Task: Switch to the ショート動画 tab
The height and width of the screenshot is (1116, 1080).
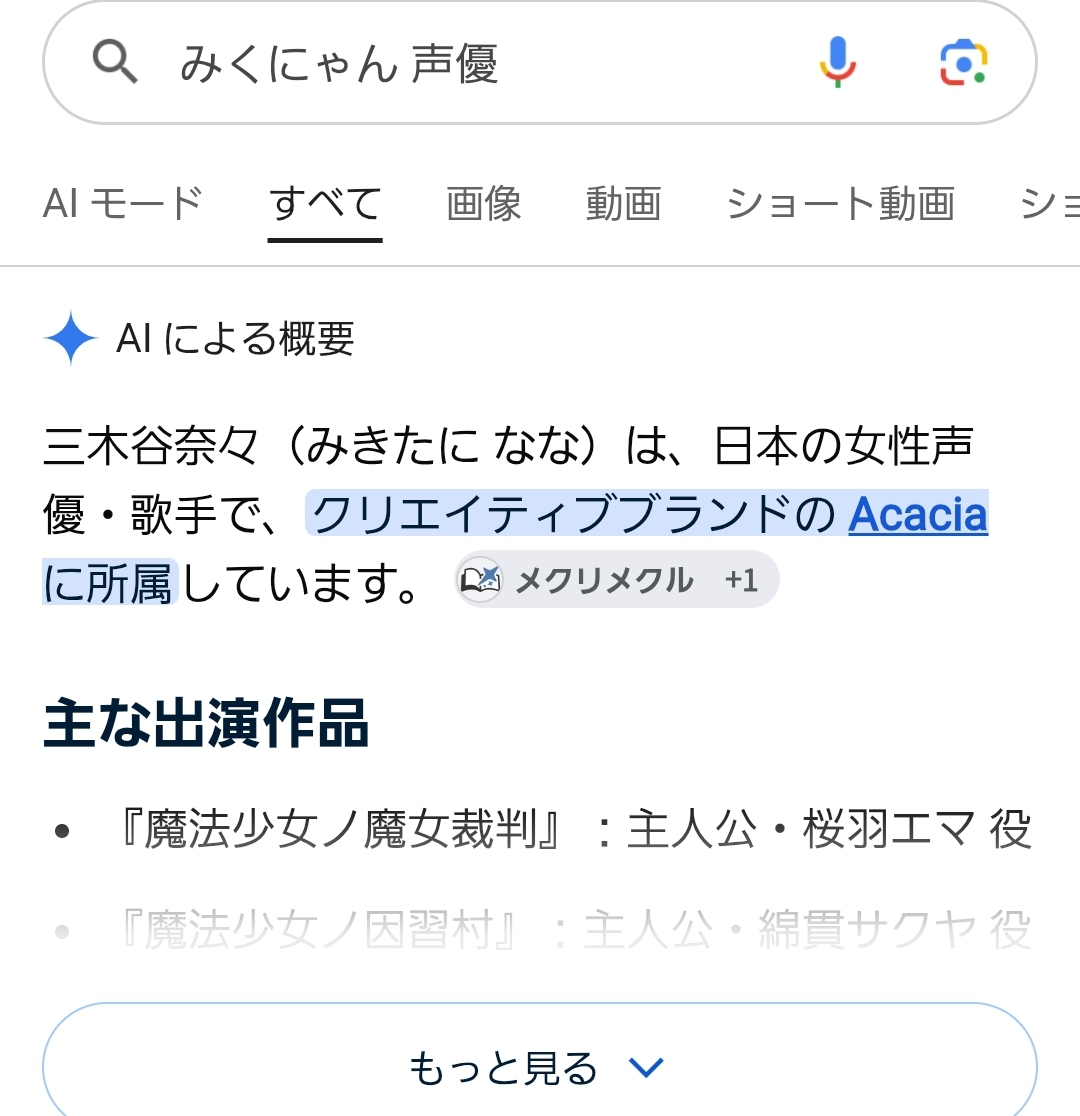Action: pyautogui.click(x=840, y=204)
